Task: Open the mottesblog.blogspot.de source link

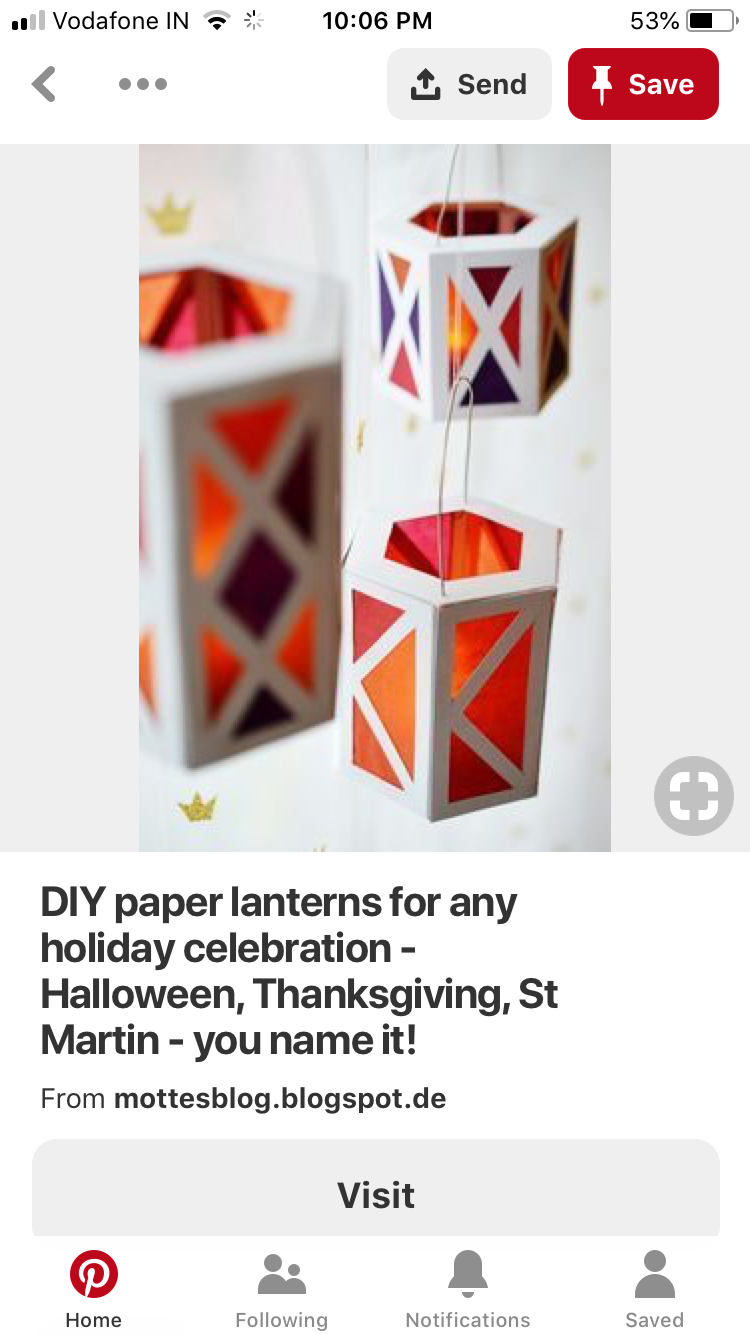Action: point(280,1099)
